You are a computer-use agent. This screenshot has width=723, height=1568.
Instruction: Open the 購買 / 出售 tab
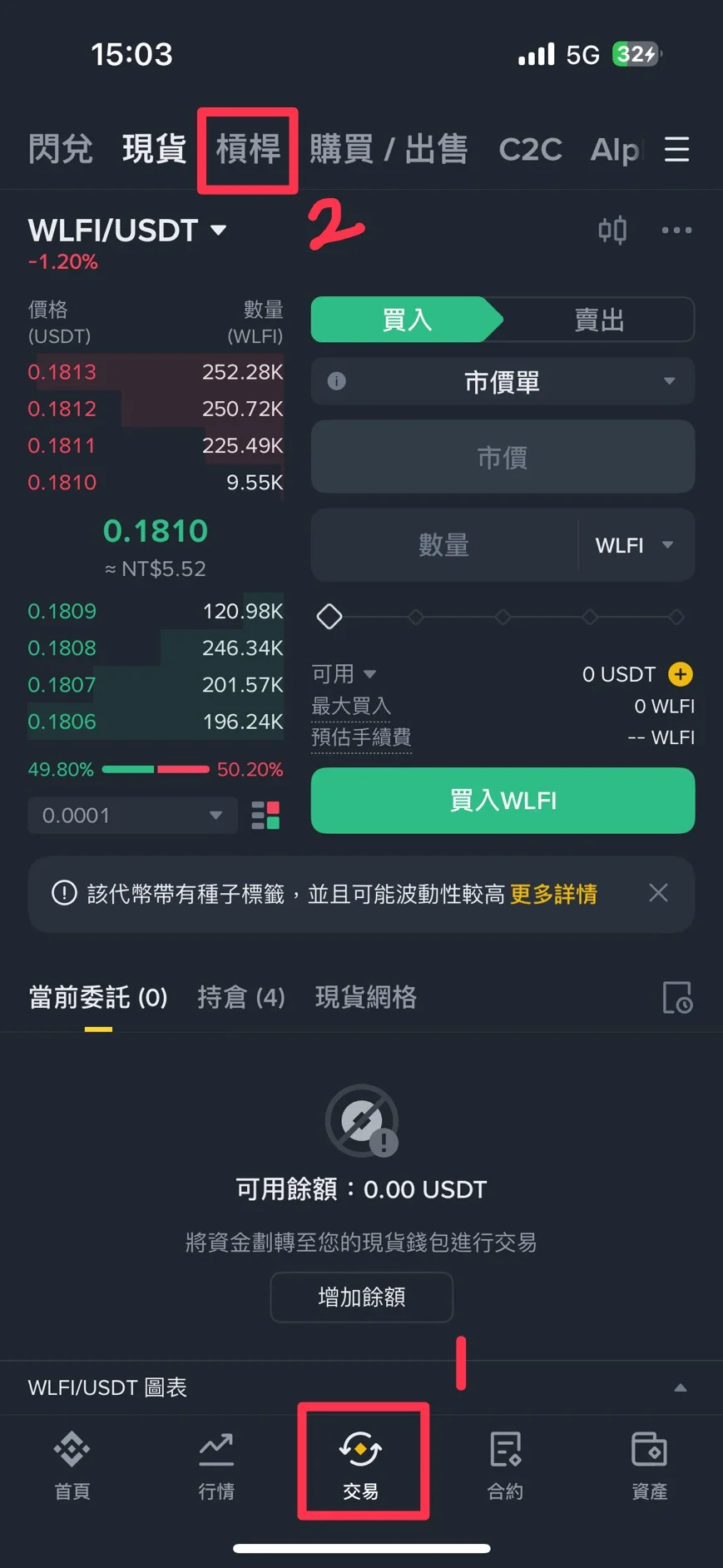click(x=389, y=150)
